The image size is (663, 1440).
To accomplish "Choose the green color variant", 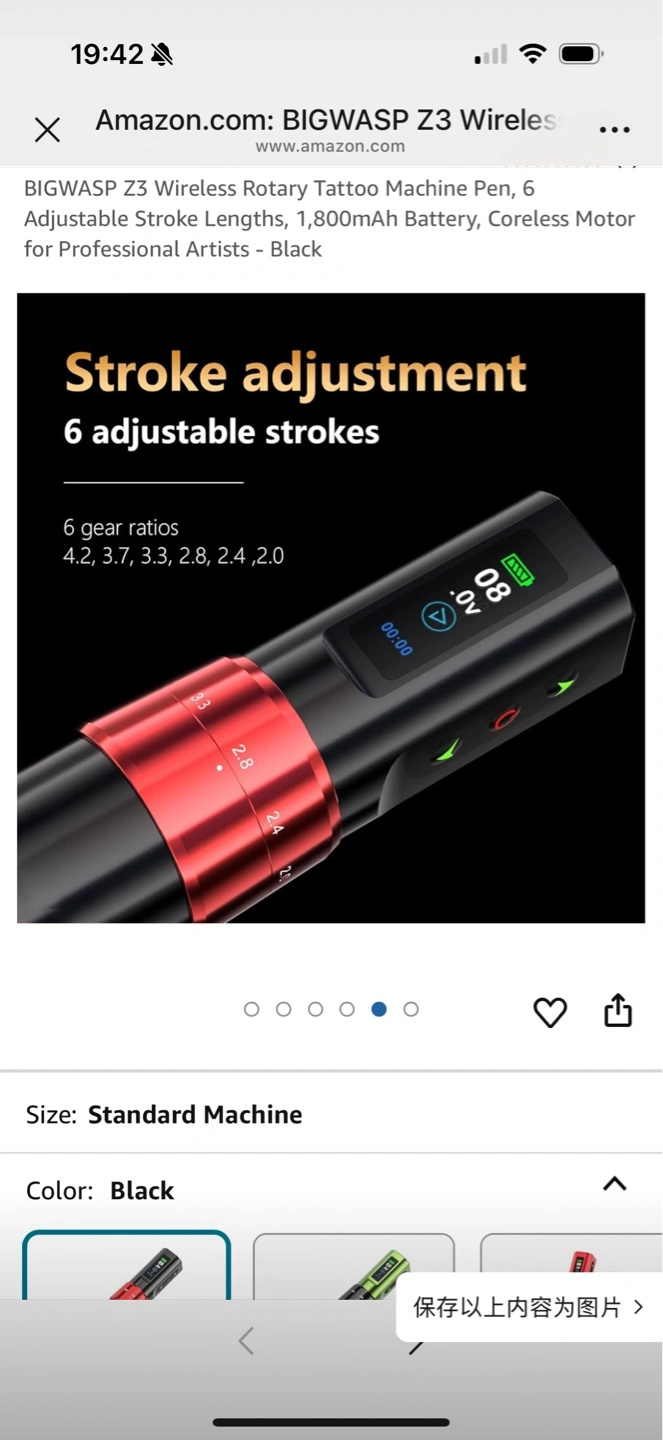I will coord(354,1267).
